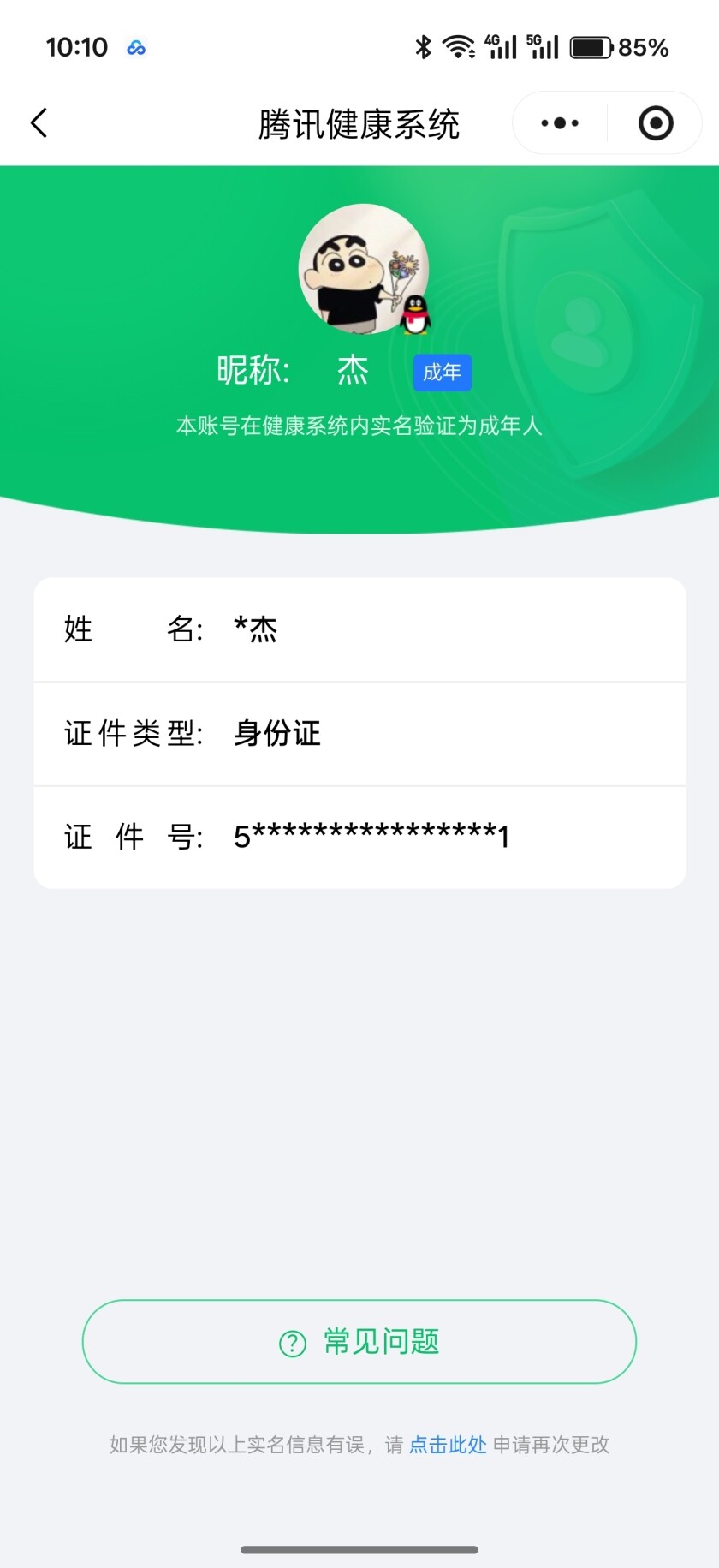The image size is (719, 1568).
Task: Open the 姓名 row details
Action: (359, 629)
